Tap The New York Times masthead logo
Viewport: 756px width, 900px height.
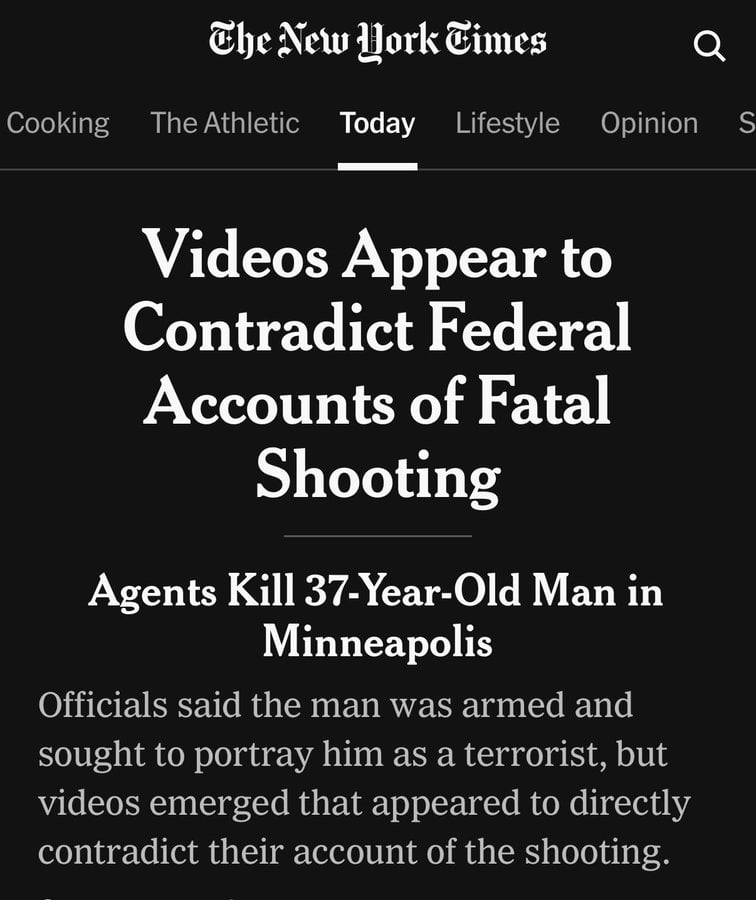pos(378,40)
